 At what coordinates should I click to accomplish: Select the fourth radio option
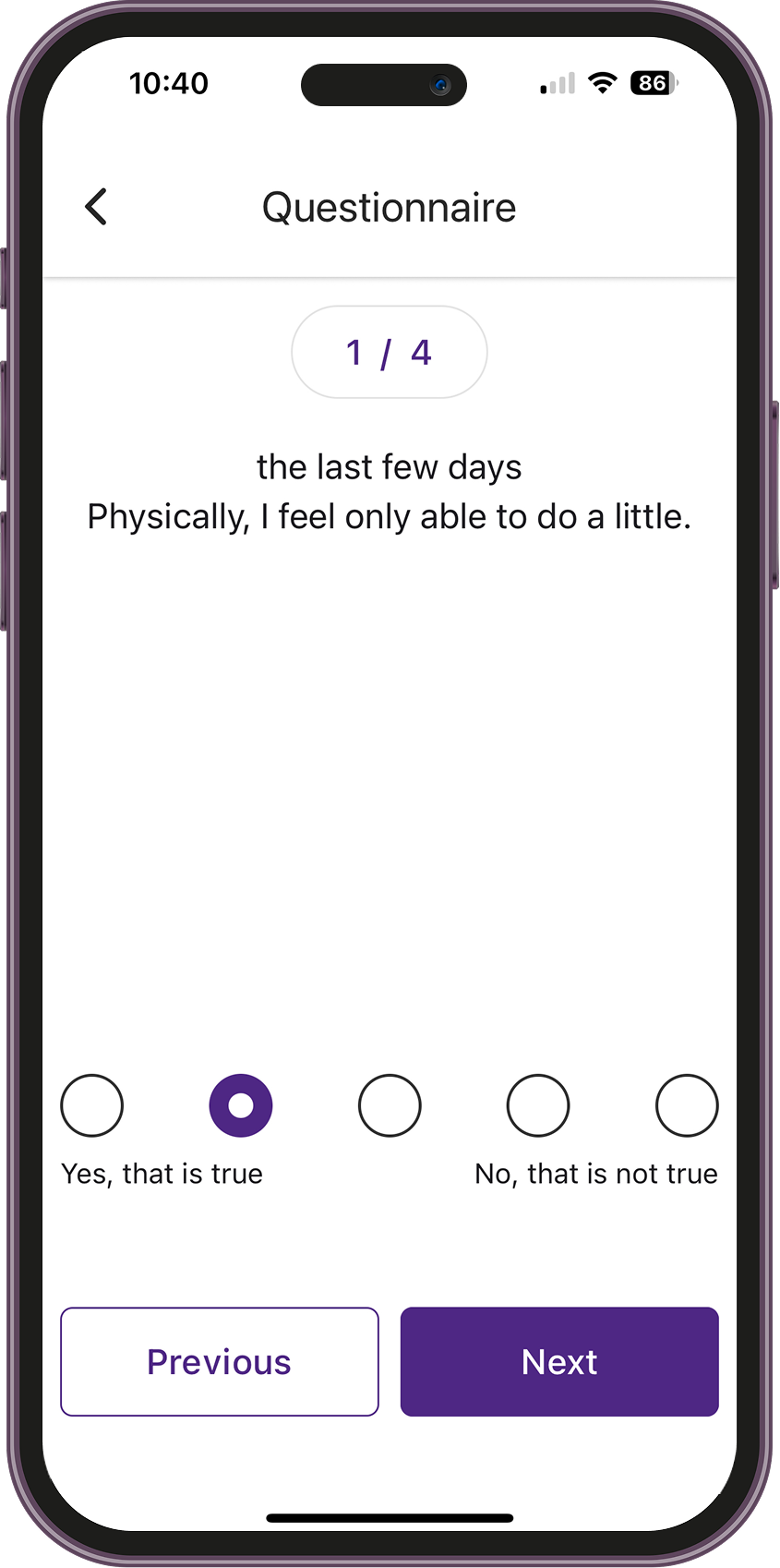538,1105
